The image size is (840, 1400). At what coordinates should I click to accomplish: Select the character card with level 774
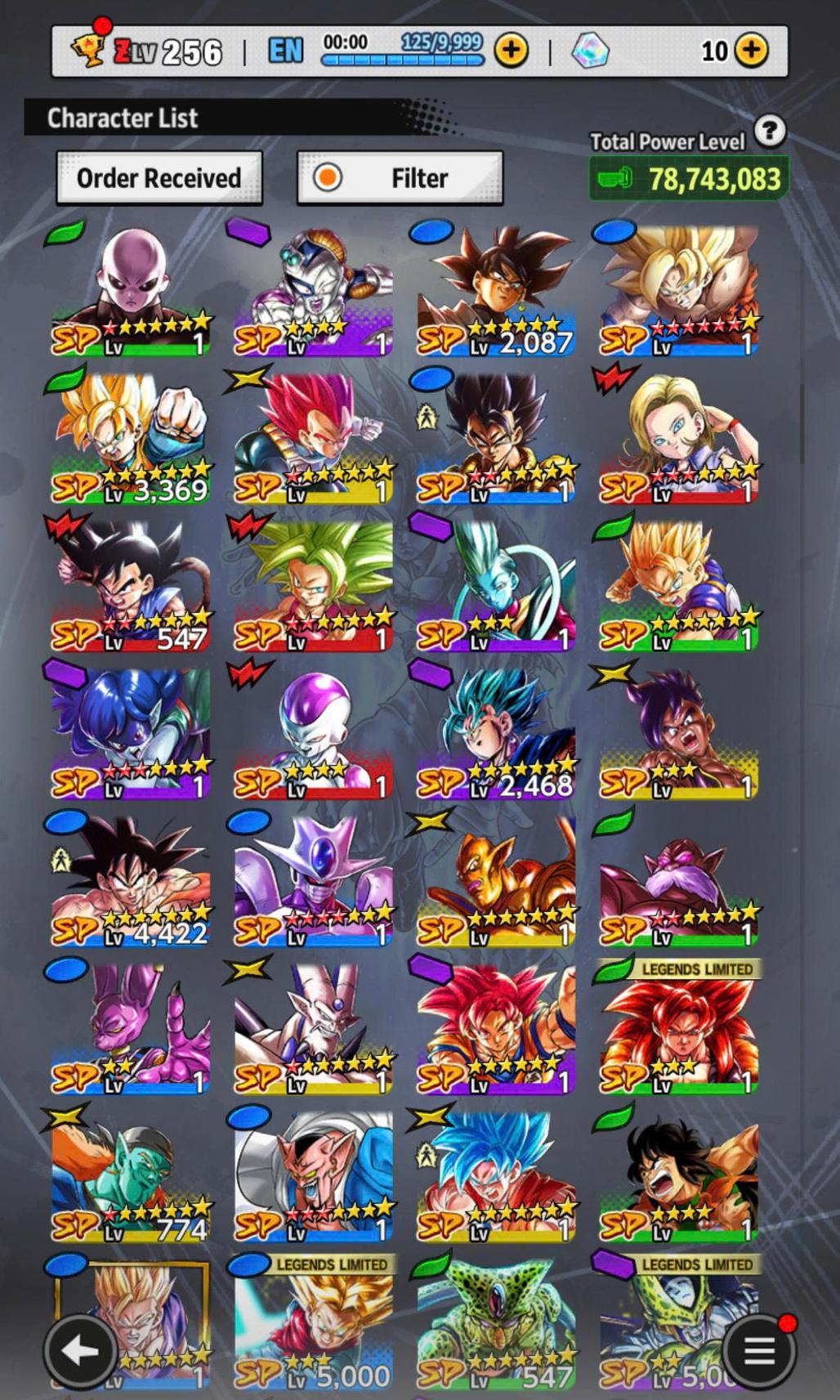coord(131,1175)
